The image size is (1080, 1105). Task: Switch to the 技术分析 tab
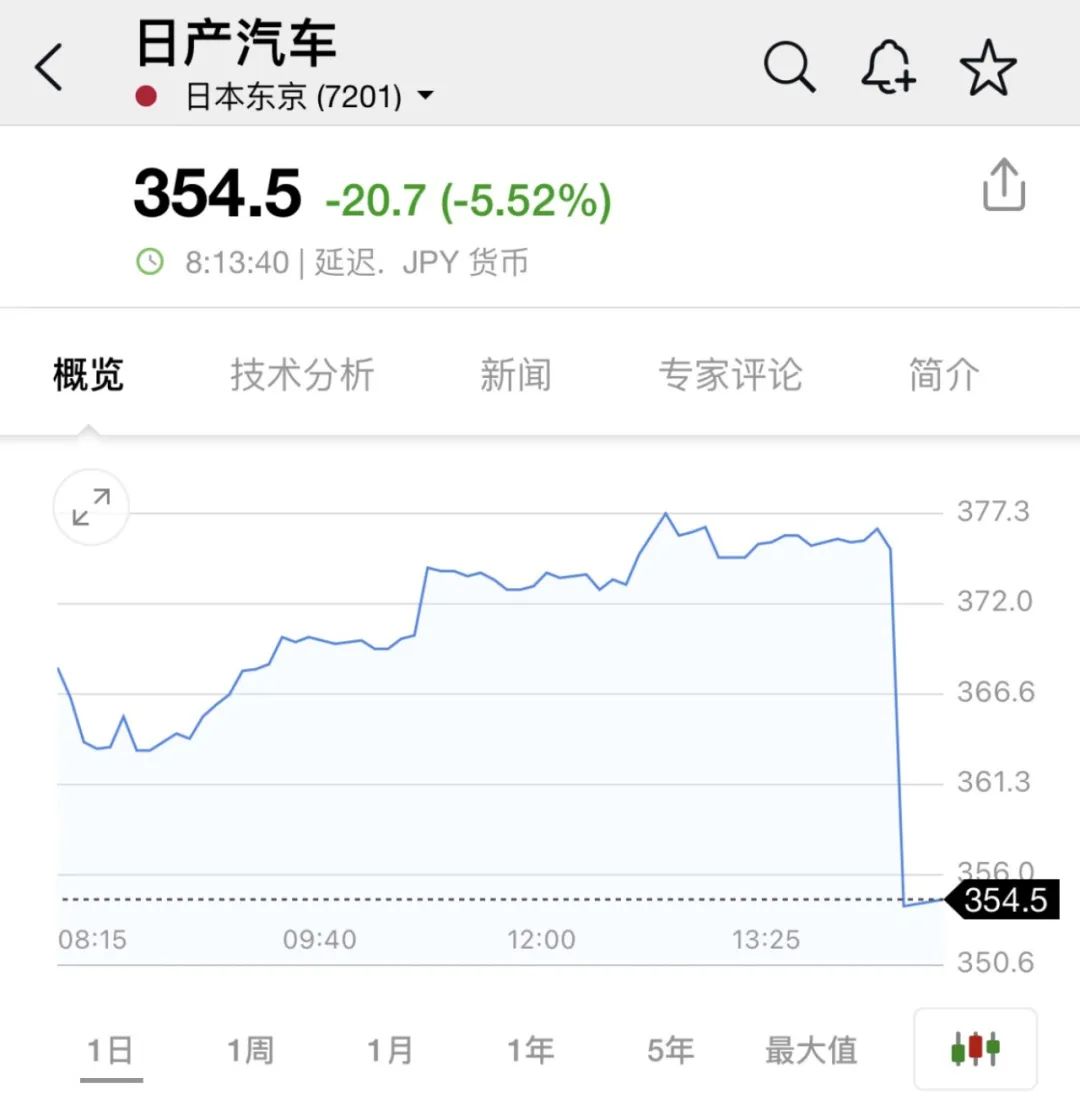(x=302, y=375)
